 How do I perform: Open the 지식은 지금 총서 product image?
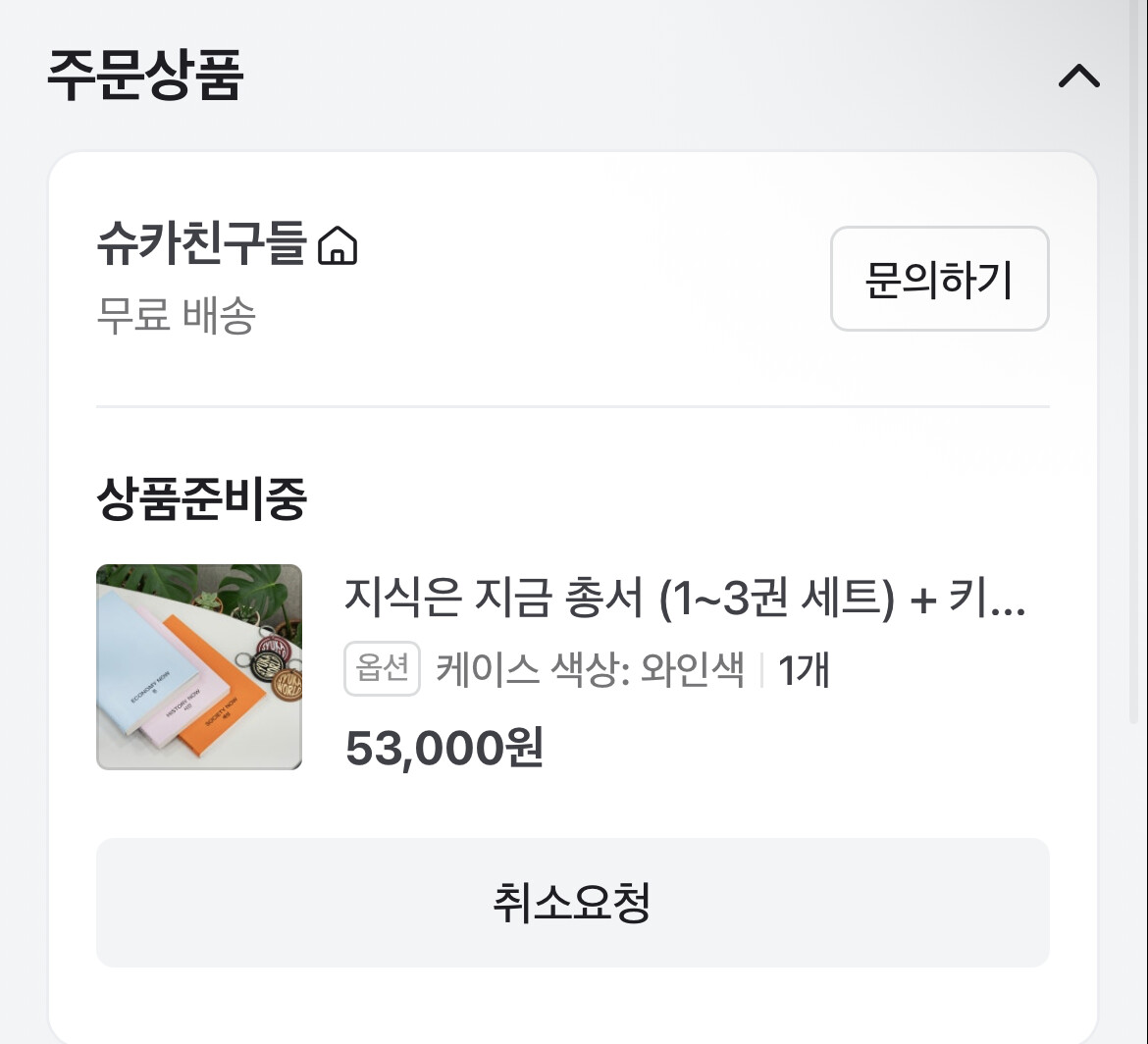199,667
